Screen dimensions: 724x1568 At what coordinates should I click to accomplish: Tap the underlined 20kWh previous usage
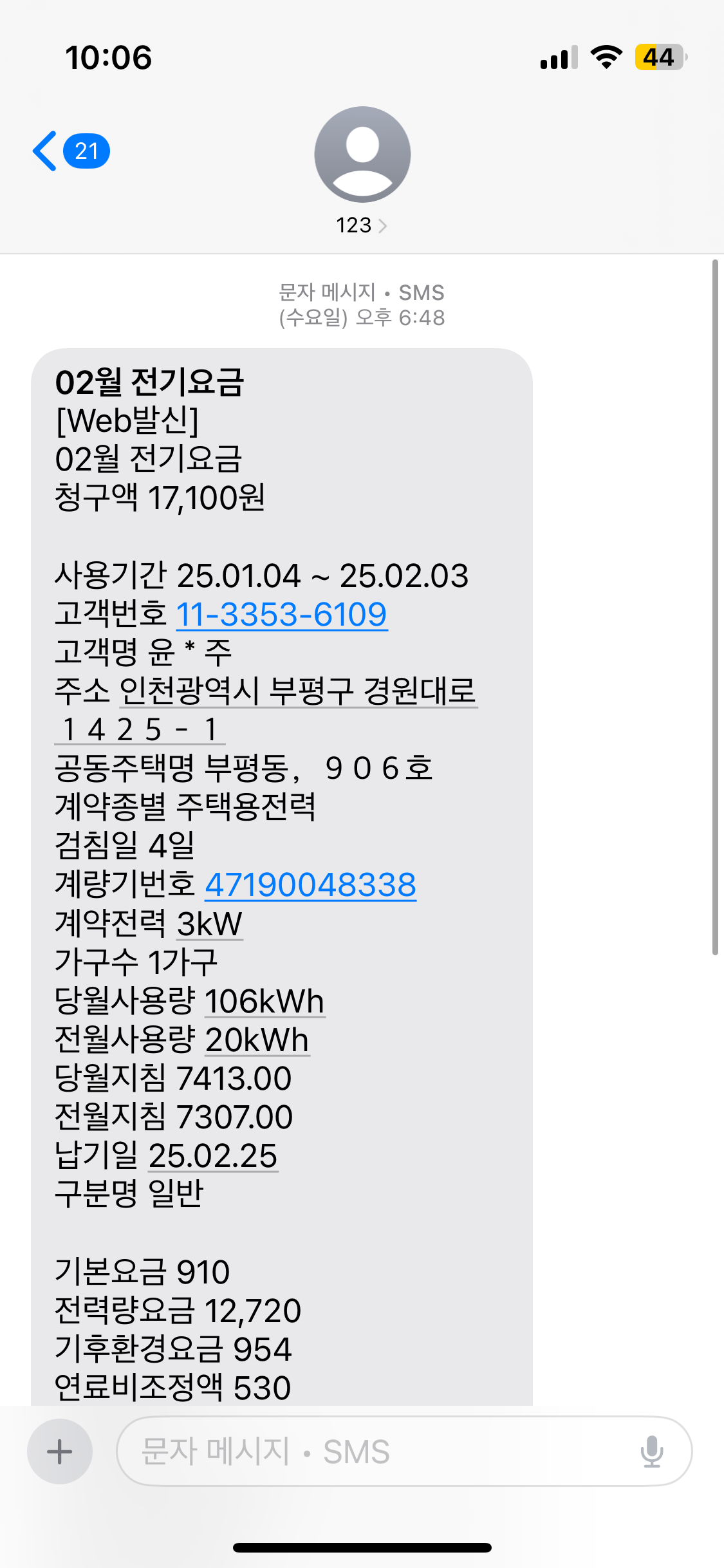click(257, 1040)
